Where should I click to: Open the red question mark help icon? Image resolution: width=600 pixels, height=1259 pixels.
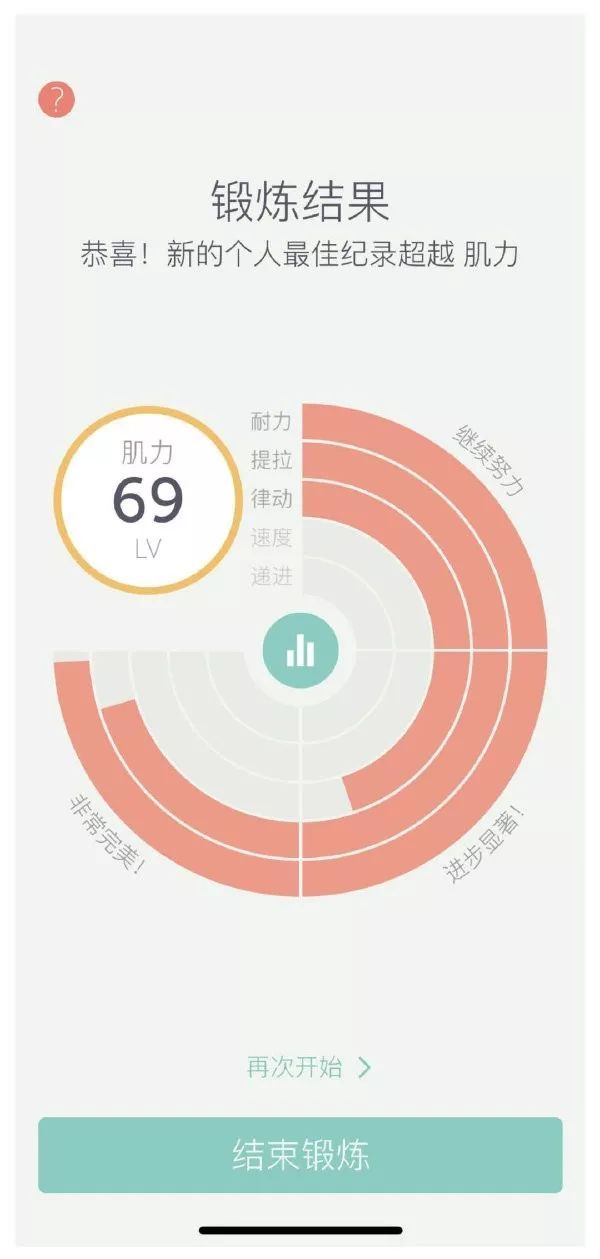pos(57,99)
